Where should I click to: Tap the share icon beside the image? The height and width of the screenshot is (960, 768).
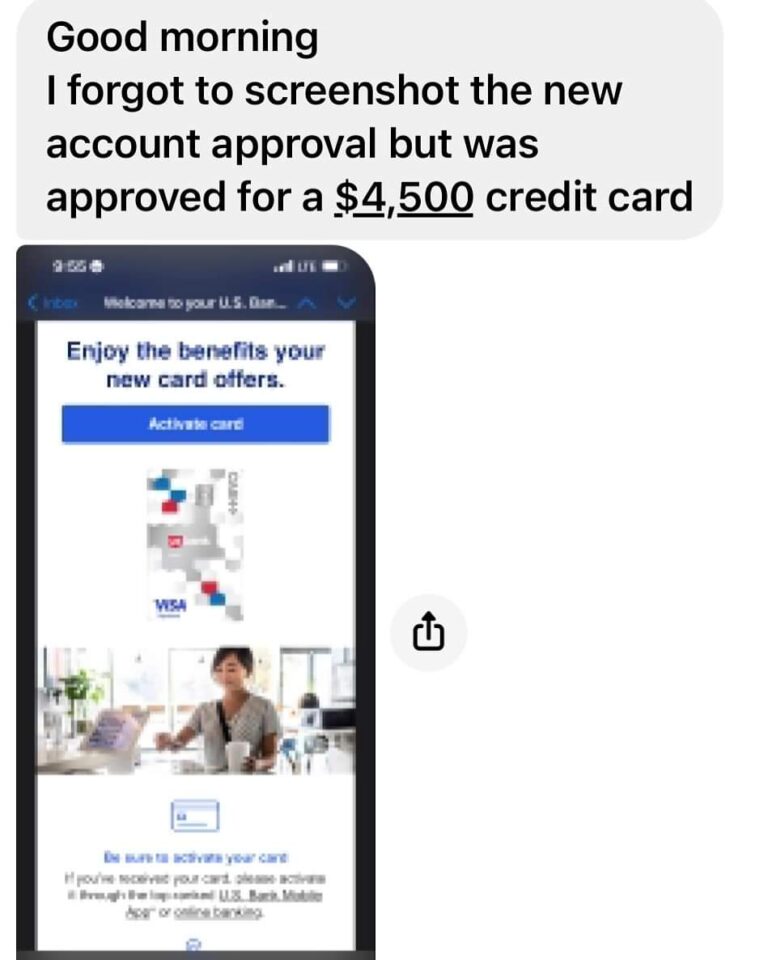tap(428, 632)
